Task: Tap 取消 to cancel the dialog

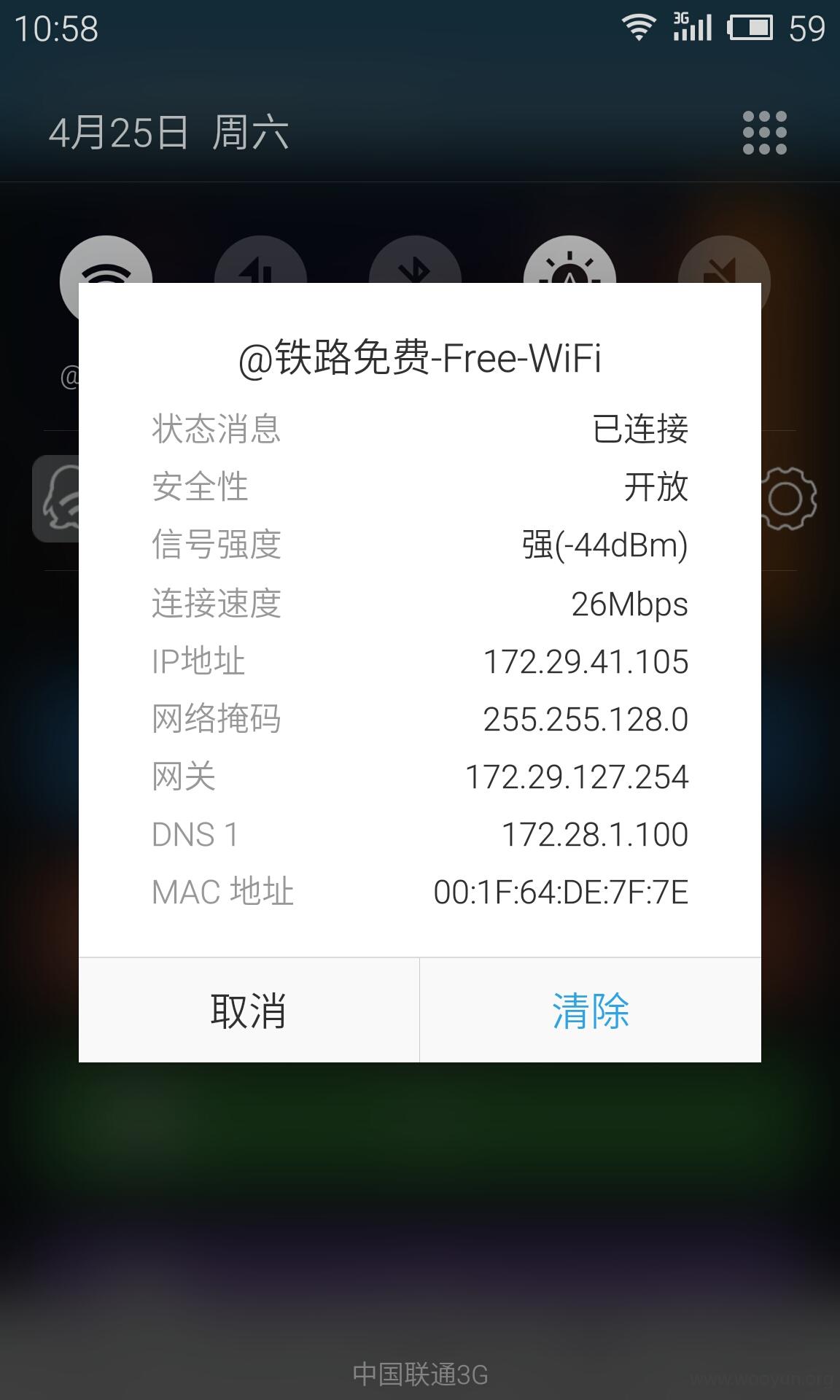Action: coord(249,1011)
